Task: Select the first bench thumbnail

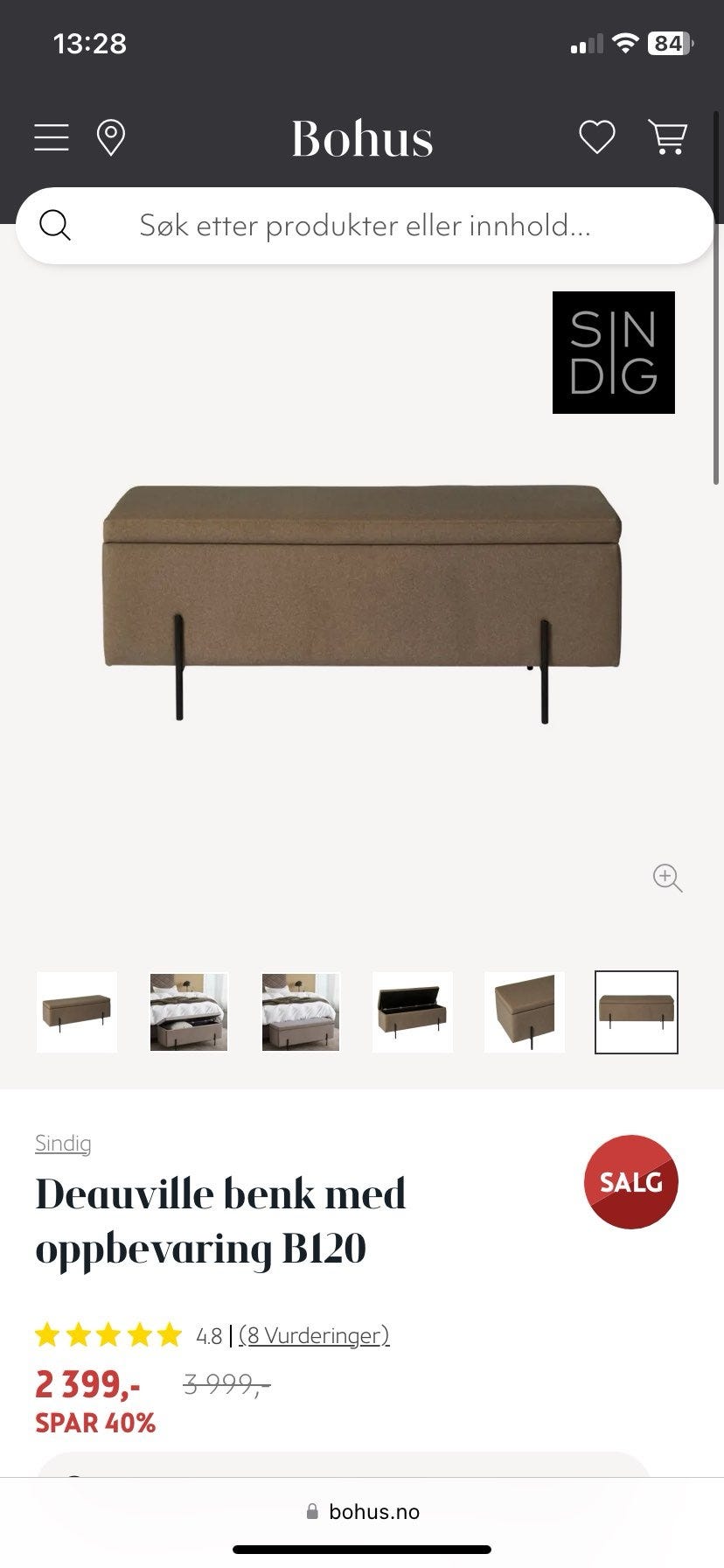Action: coord(77,1012)
